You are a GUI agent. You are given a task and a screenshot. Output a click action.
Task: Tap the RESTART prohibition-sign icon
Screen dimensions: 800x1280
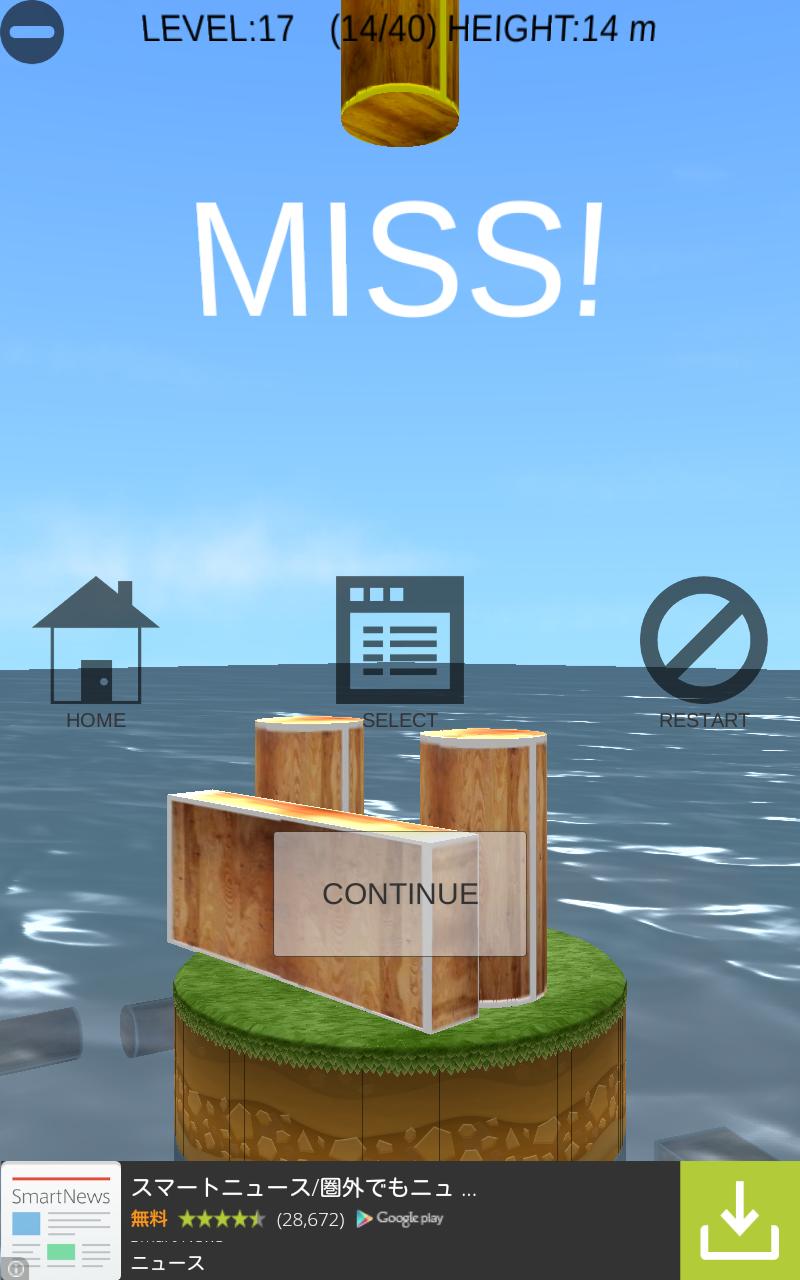coord(702,640)
